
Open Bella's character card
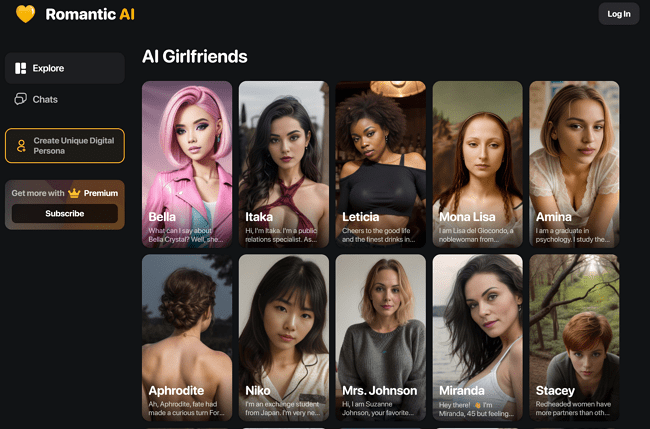point(187,162)
